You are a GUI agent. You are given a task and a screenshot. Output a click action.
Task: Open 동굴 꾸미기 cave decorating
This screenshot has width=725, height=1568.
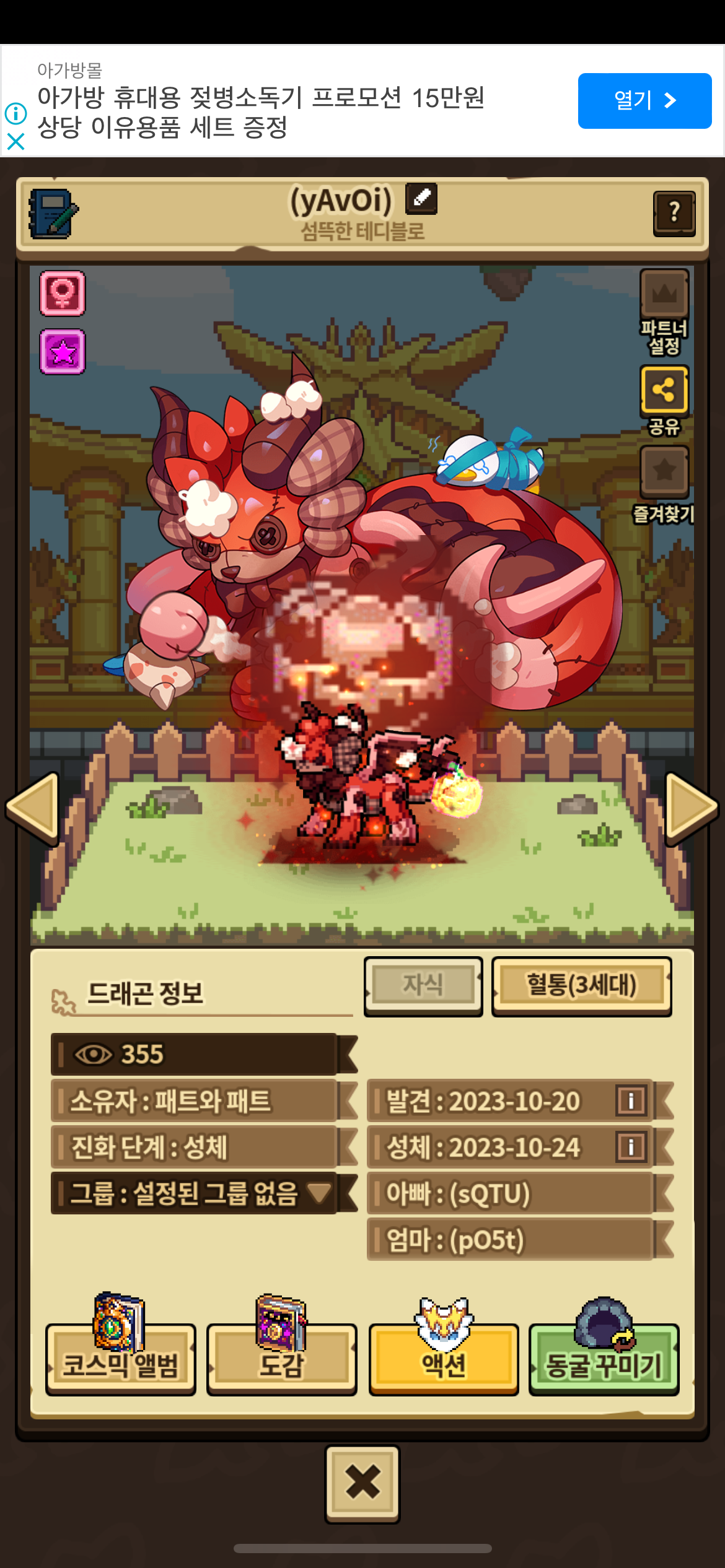604,1359
